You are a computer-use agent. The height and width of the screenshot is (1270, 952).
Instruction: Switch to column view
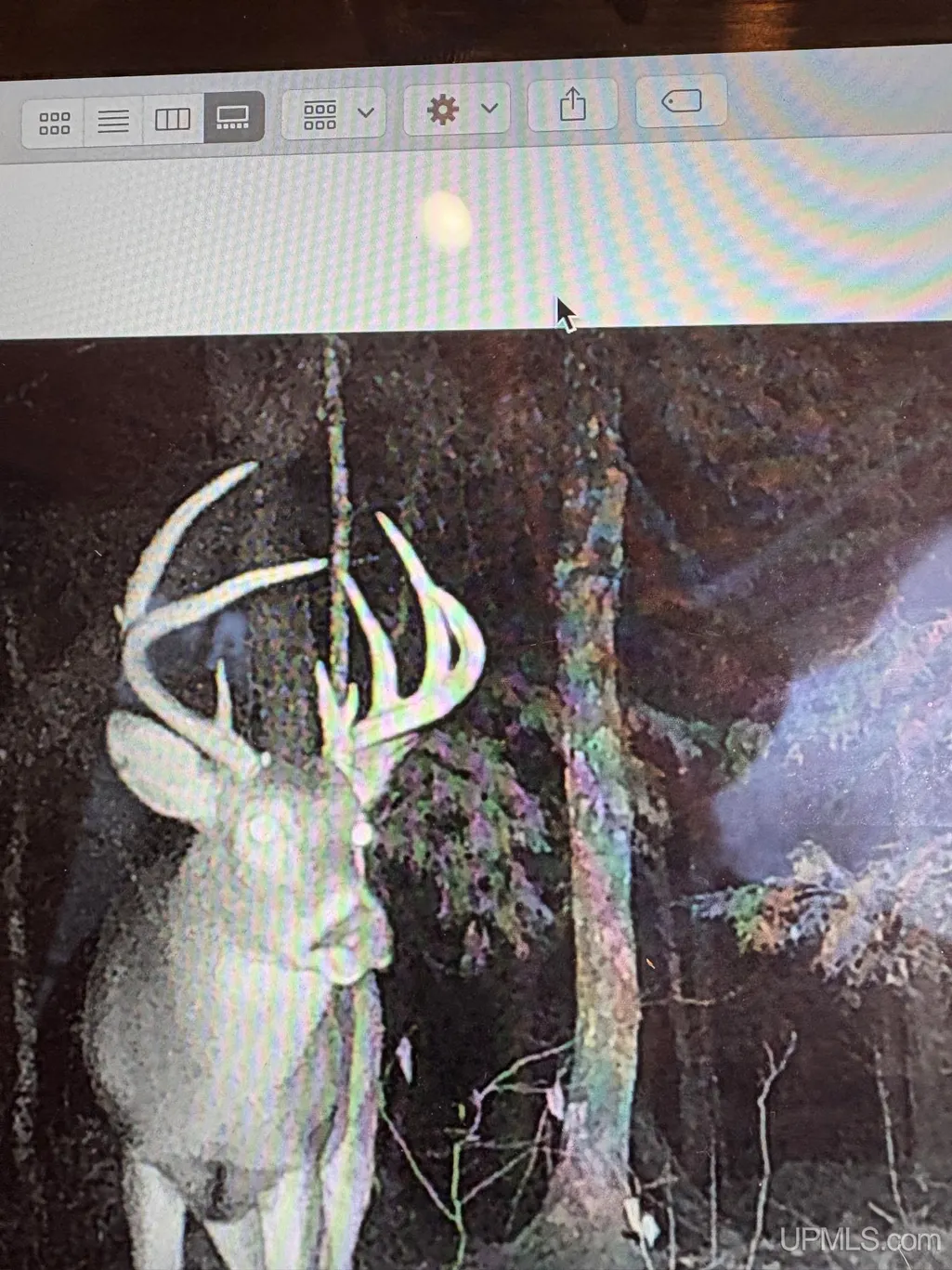click(173, 119)
